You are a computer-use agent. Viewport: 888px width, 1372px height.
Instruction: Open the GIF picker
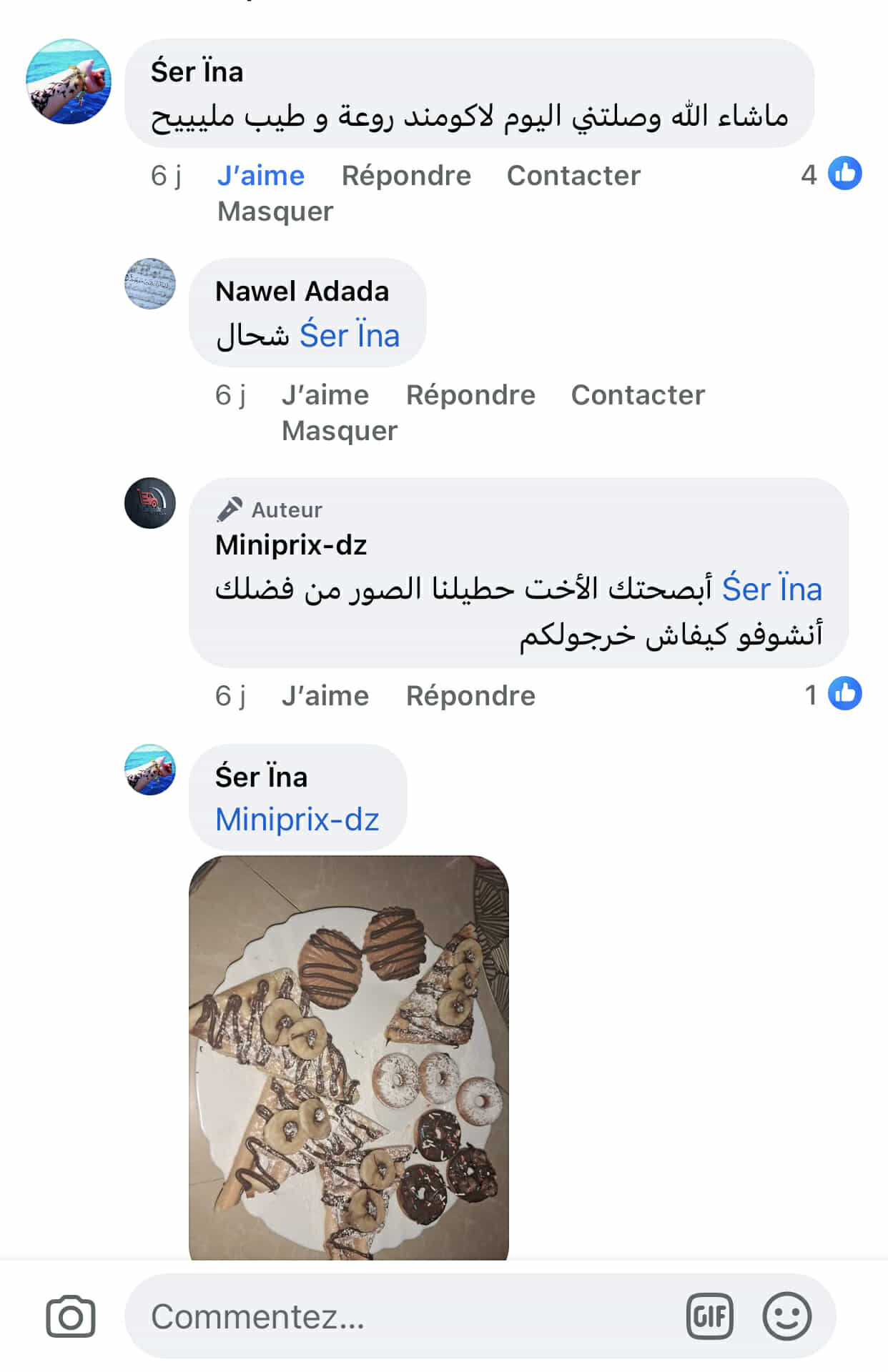[x=709, y=1316]
